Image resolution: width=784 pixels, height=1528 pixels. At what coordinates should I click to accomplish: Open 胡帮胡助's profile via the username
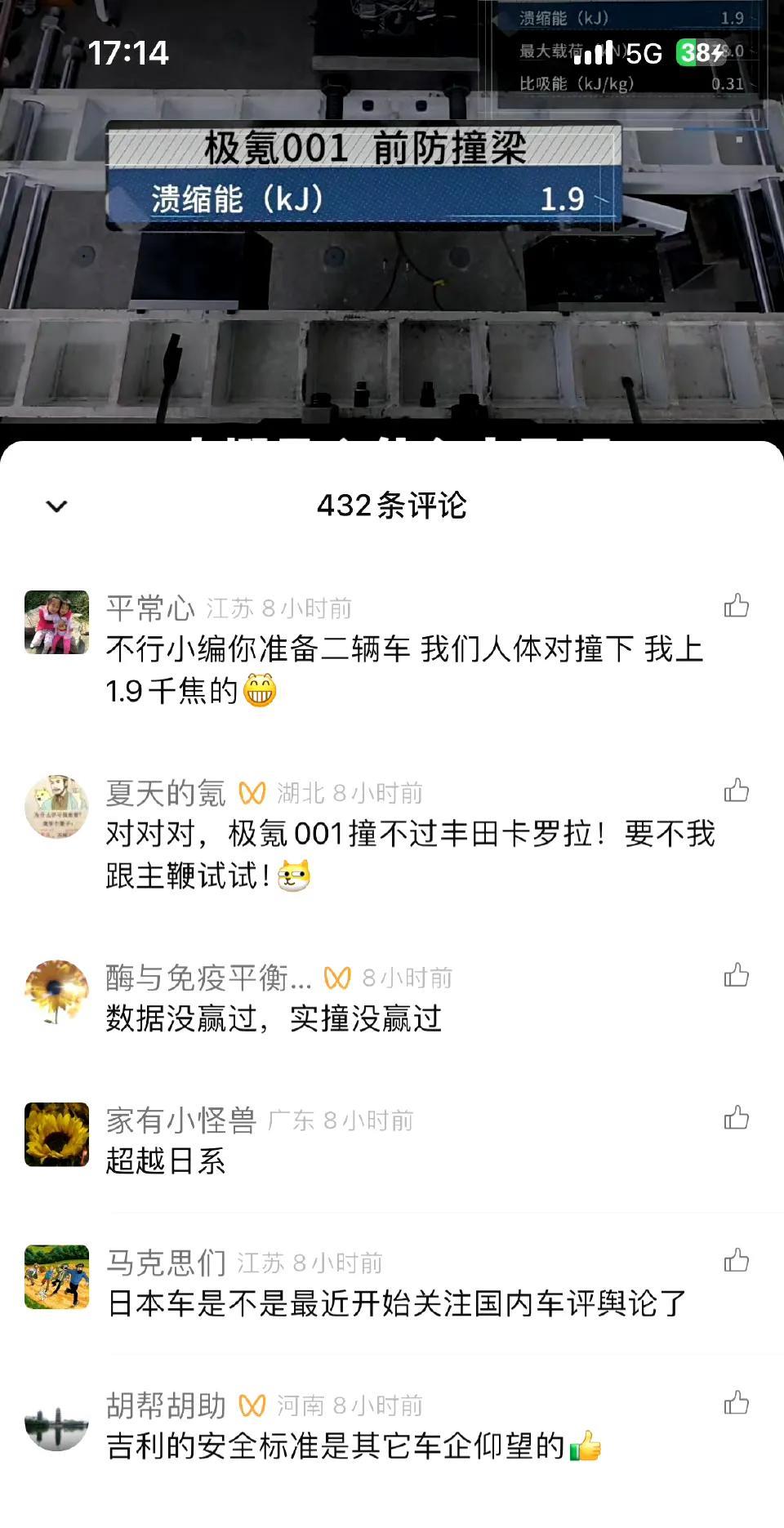166,1405
